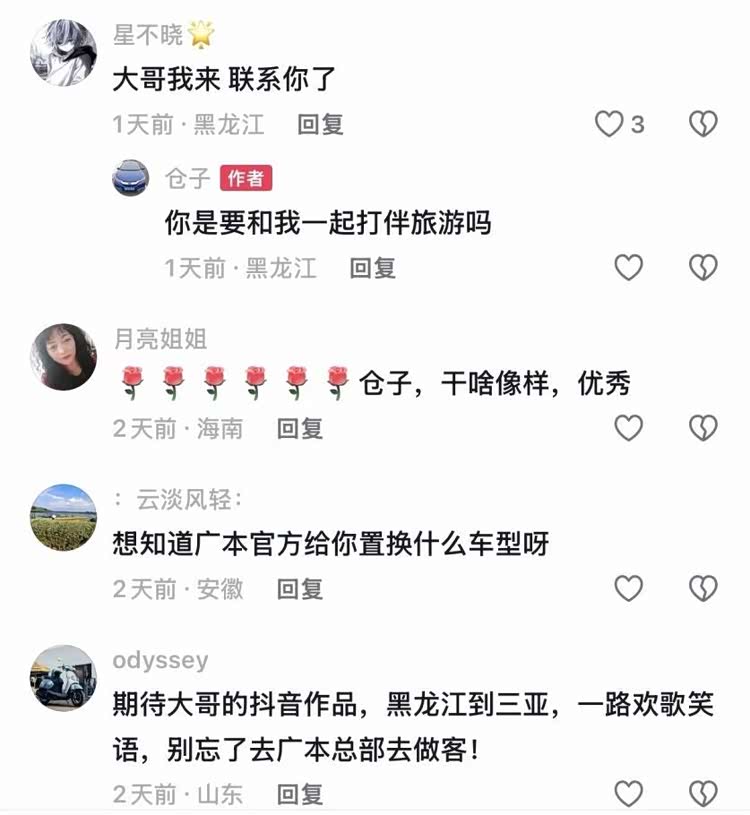The height and width of the screenshot is (815, 750).
Task: Reply to 月亮姐姐's comment
Action: coord(300,428)
